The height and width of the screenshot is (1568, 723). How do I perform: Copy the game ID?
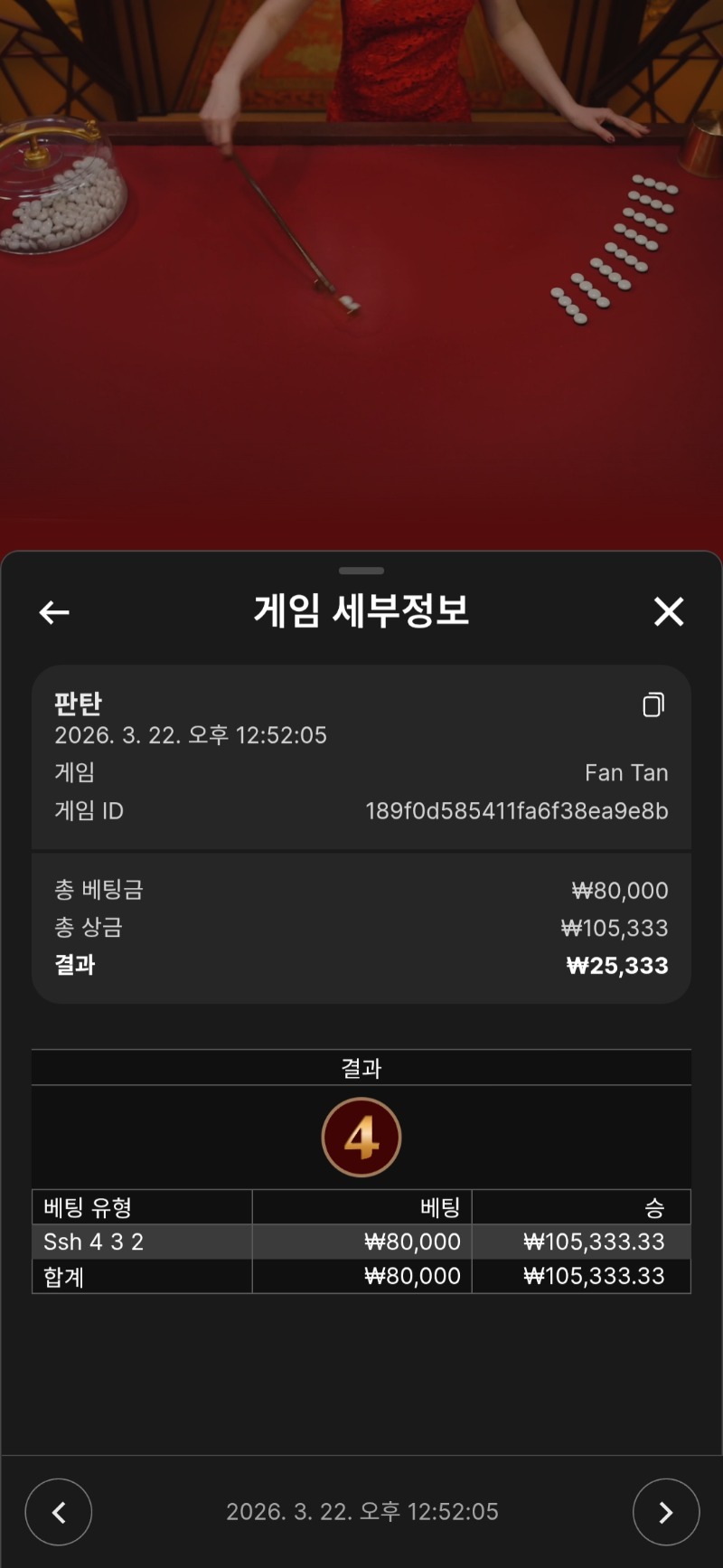coord(653,704)
